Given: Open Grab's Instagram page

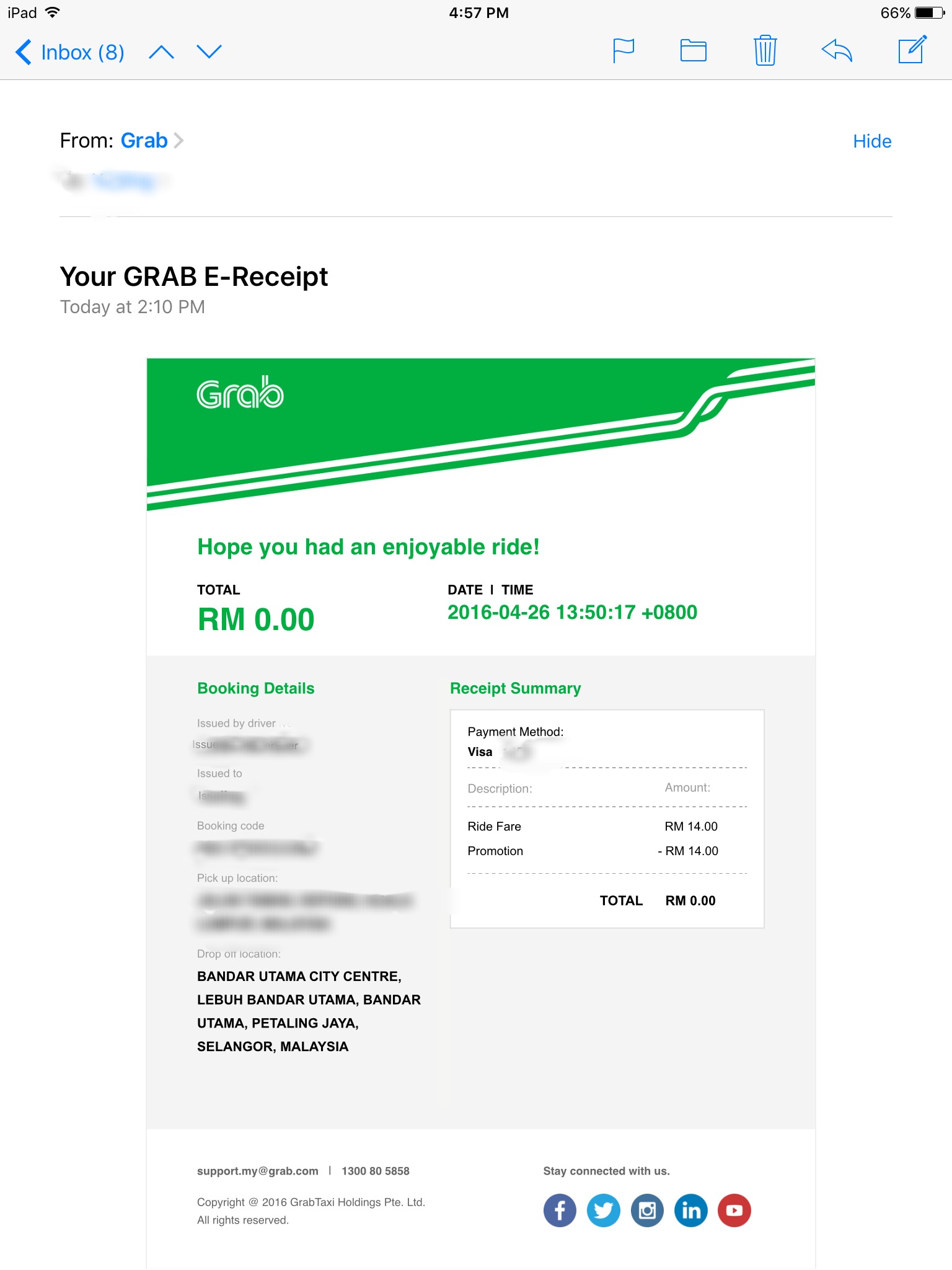Looking at the screenshot, I should 647,1210.
